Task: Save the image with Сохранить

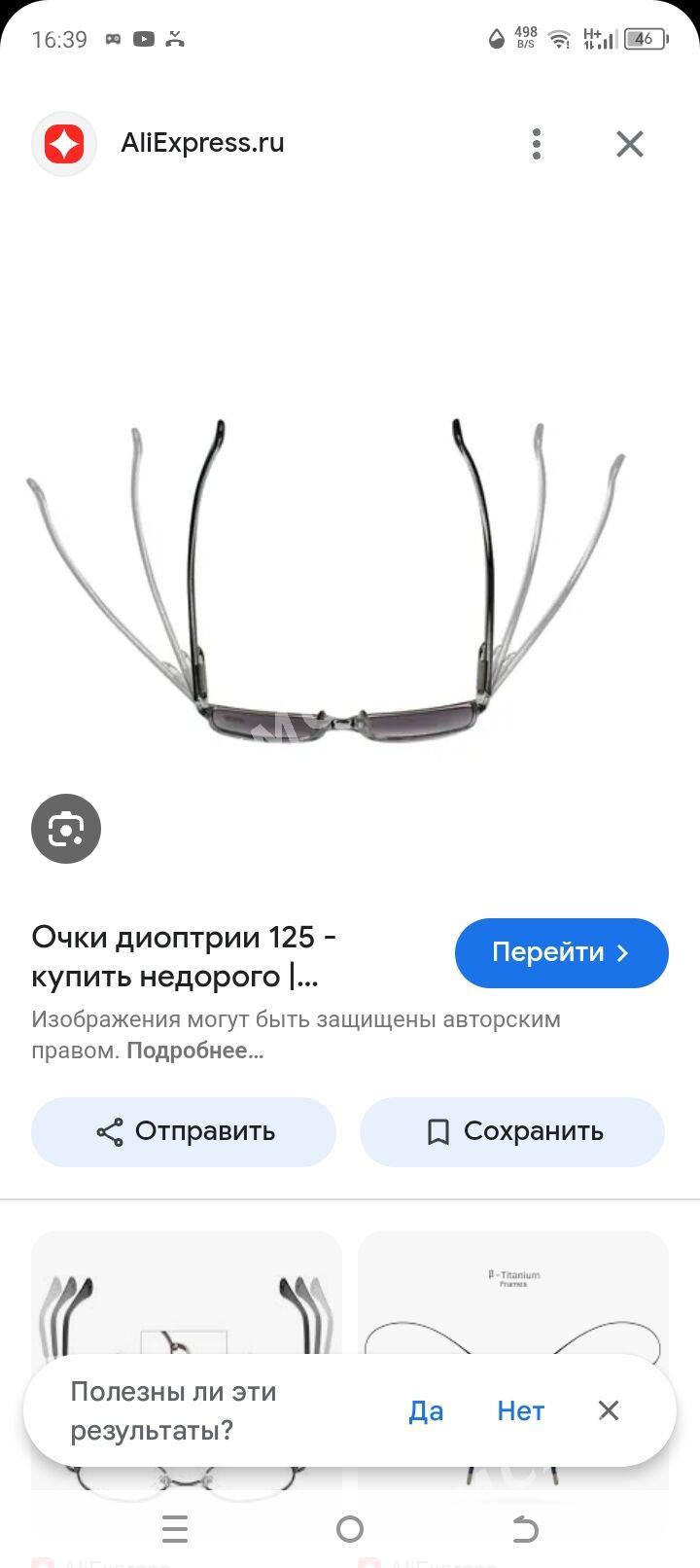Action: [x=512, y=1131]
